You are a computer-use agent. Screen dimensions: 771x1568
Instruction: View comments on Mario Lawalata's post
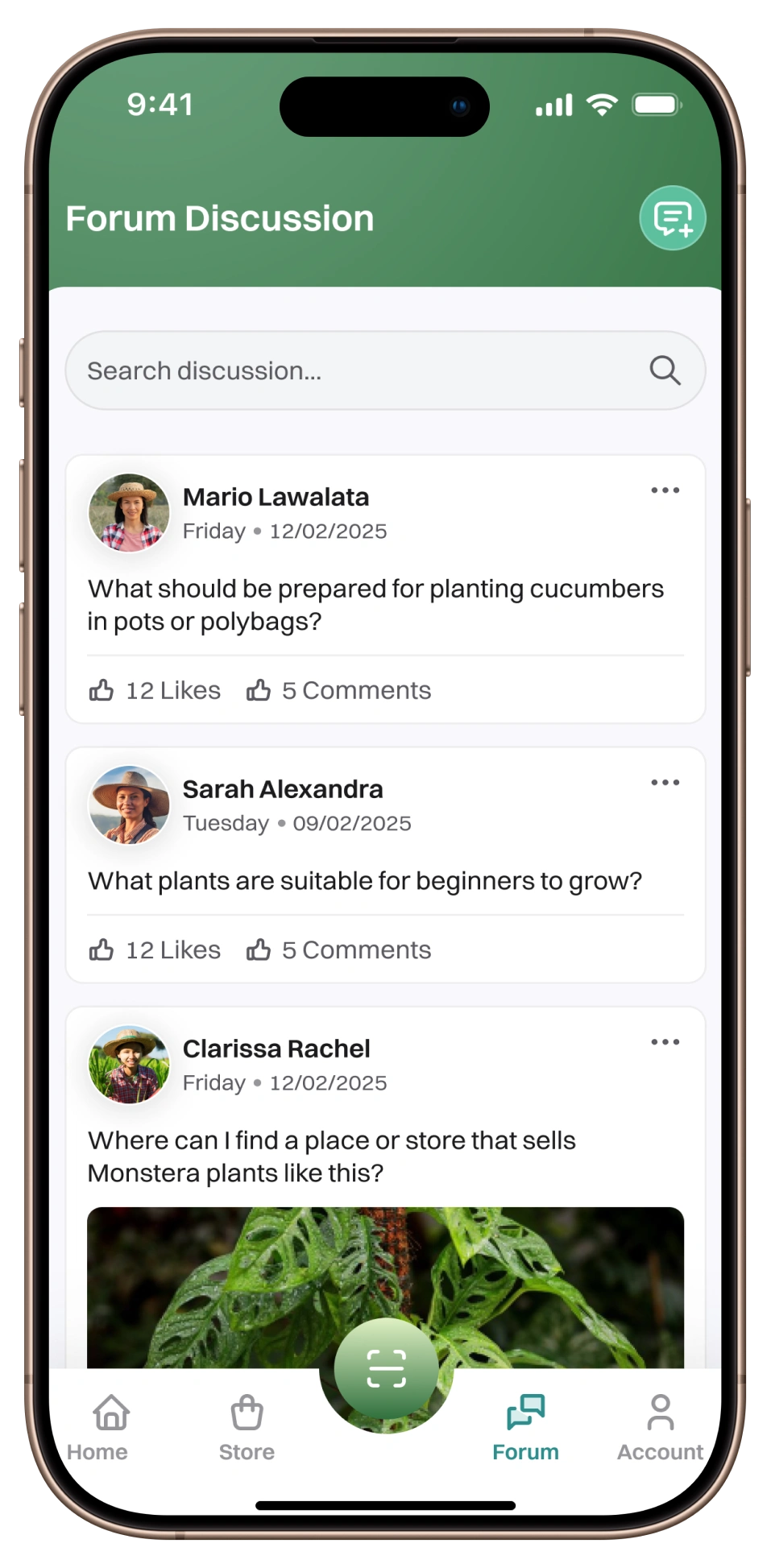pyautogui.click(x=338, y=690)
